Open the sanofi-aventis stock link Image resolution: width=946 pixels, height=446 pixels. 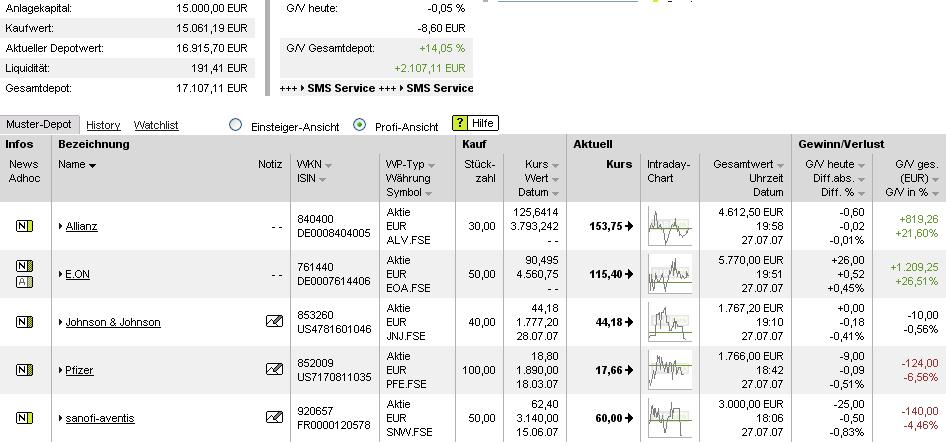[99, 418]
